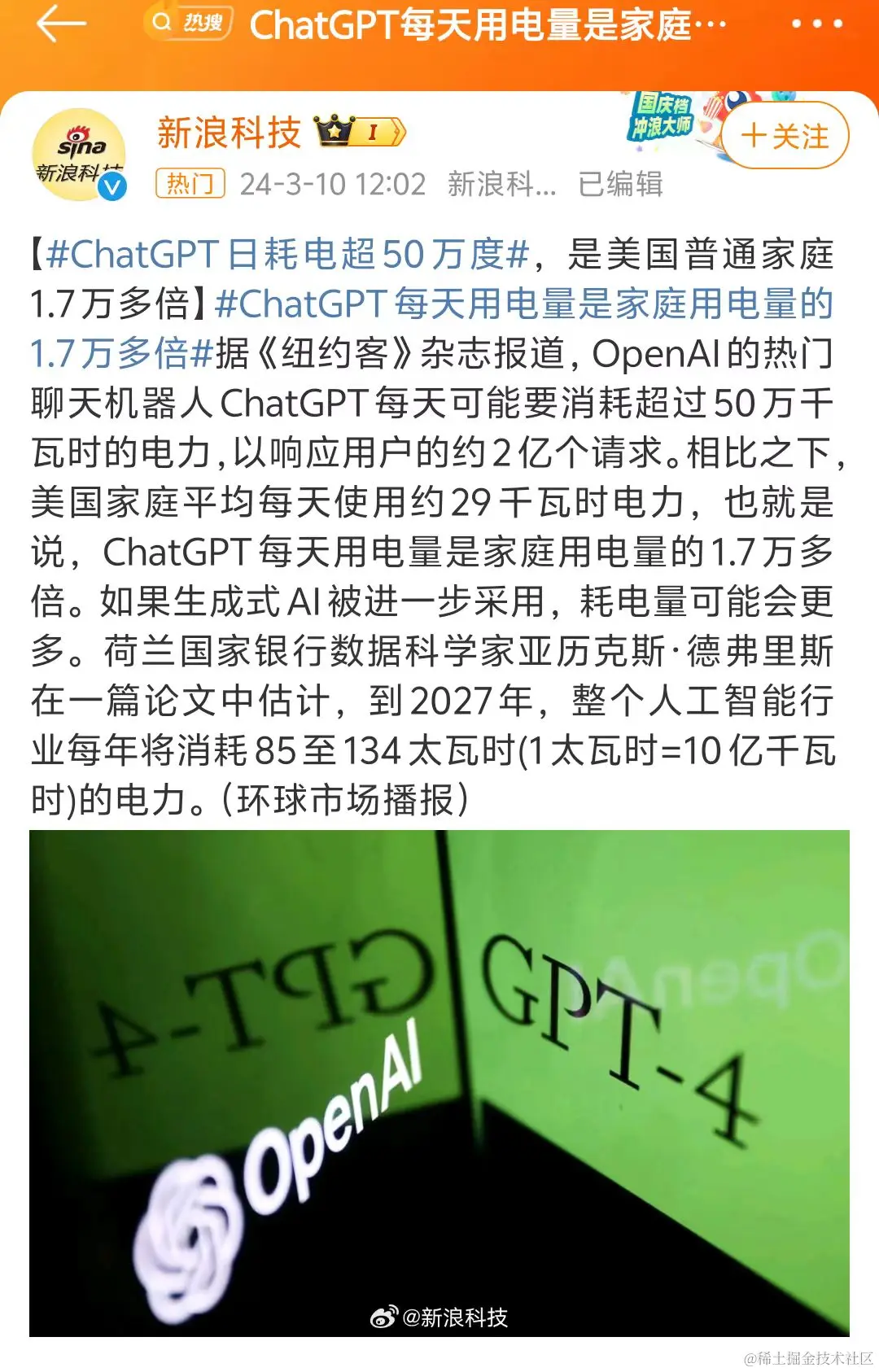Screen dimensions: 879x1372
Task: Open hashtag #ChatGPT日耗电超50万度#
Action: pos(288,255)
